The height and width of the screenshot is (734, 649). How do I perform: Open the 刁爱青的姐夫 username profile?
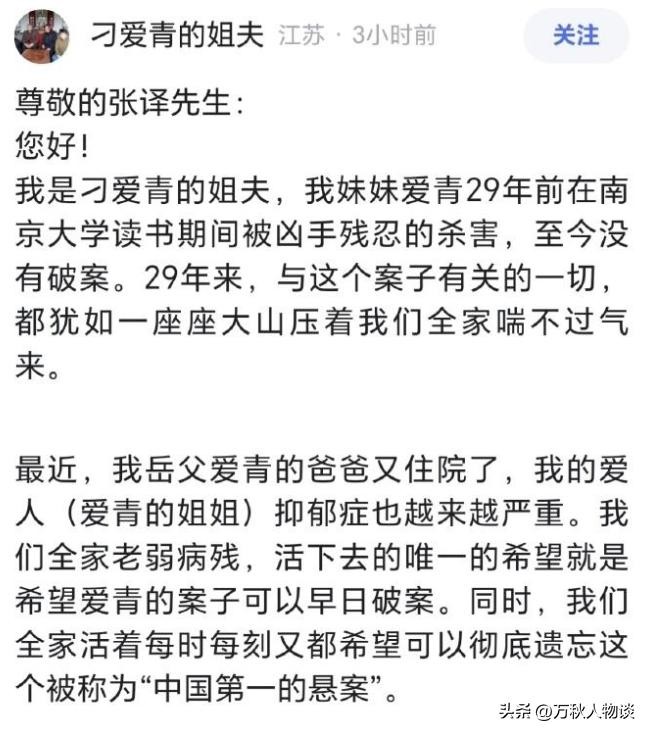coord(177,36)
